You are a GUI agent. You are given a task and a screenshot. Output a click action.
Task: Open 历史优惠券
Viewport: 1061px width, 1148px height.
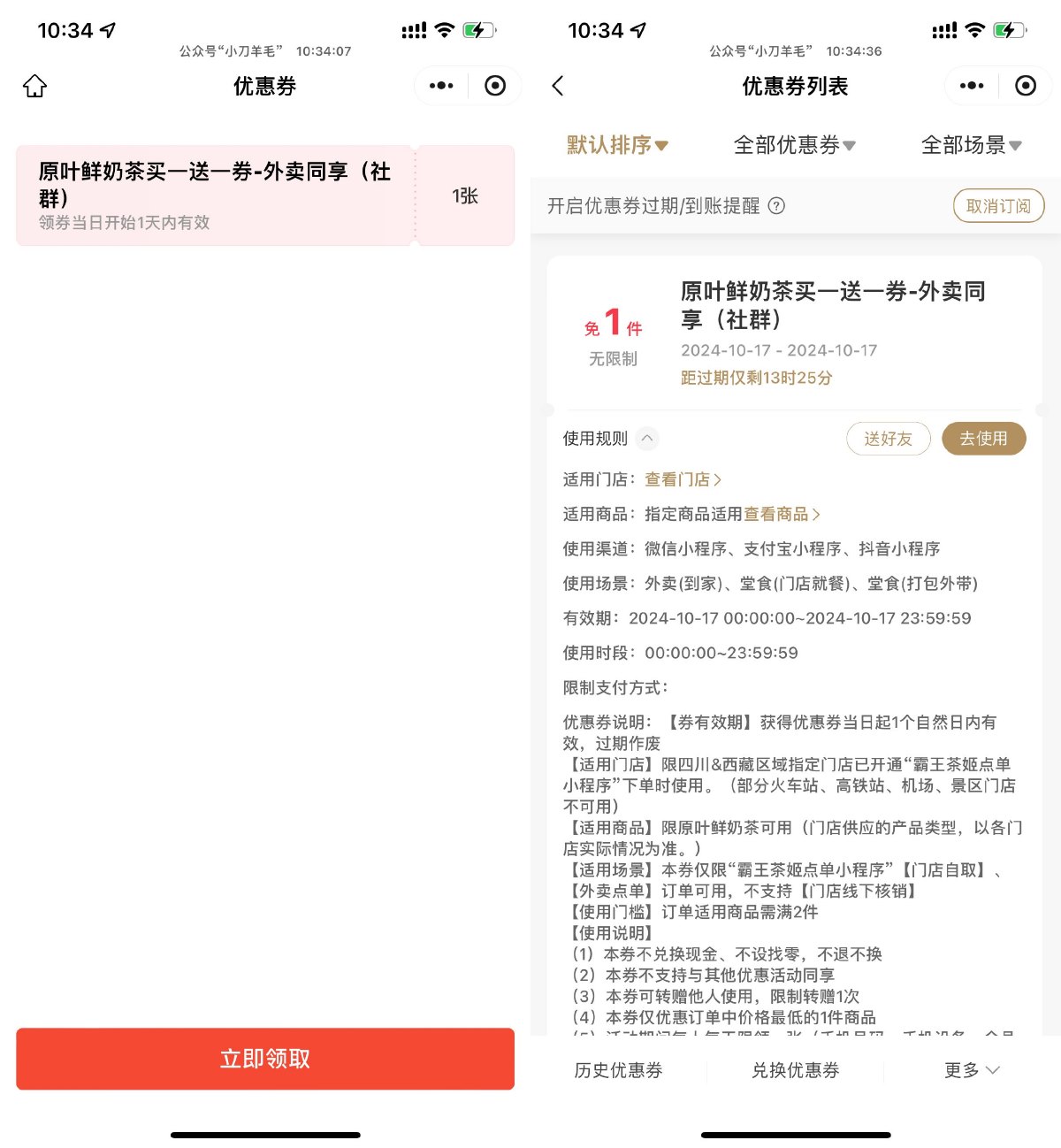point(618,1070)
